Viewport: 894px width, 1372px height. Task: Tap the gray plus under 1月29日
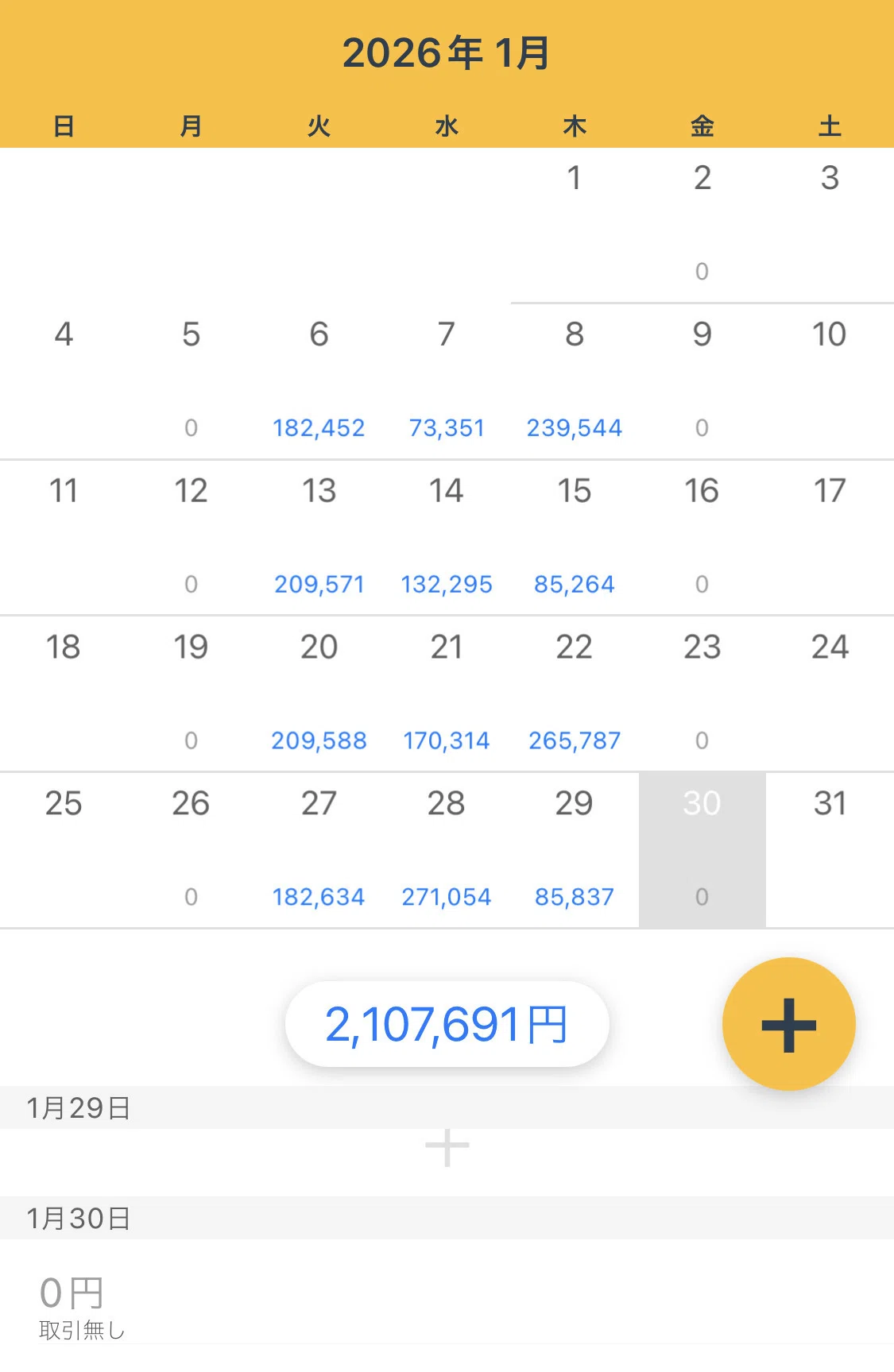pyautogui.click(x=447, y=1147)
